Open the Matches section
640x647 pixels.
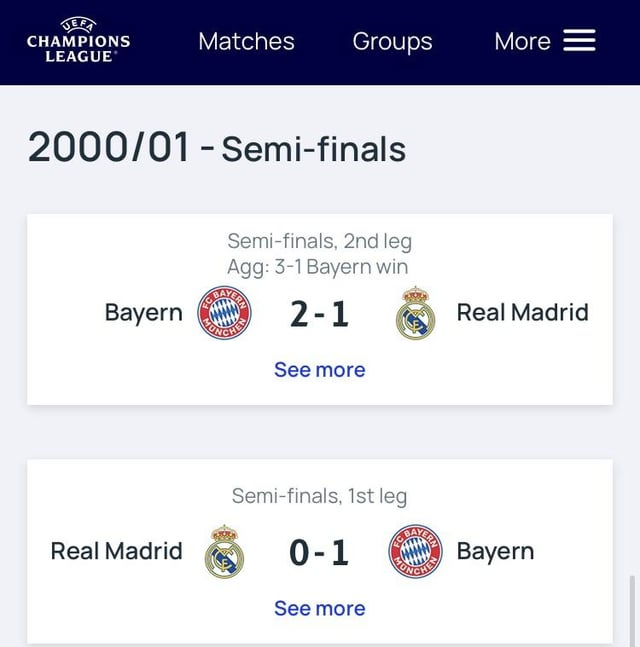(246, 41)
